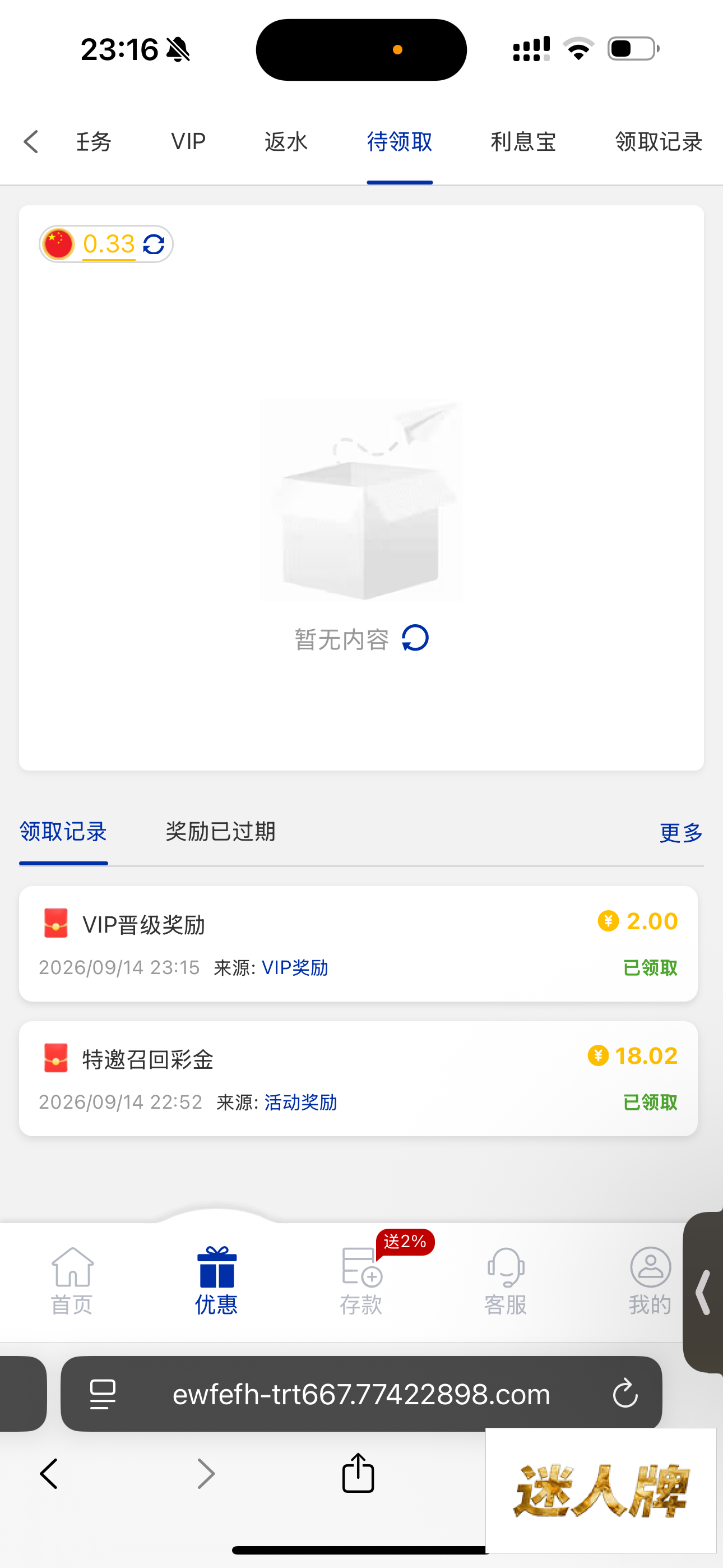Refresh the 0.33 balance
This screenshot has width=723, height=1568.
click(154, 245)
